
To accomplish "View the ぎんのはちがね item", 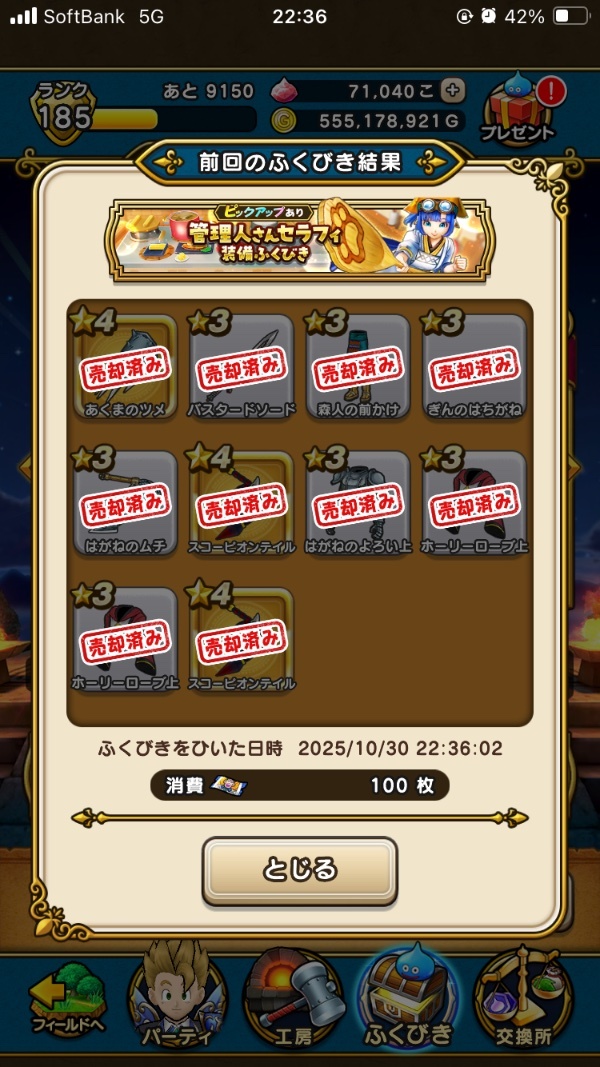I will (474, 367).
